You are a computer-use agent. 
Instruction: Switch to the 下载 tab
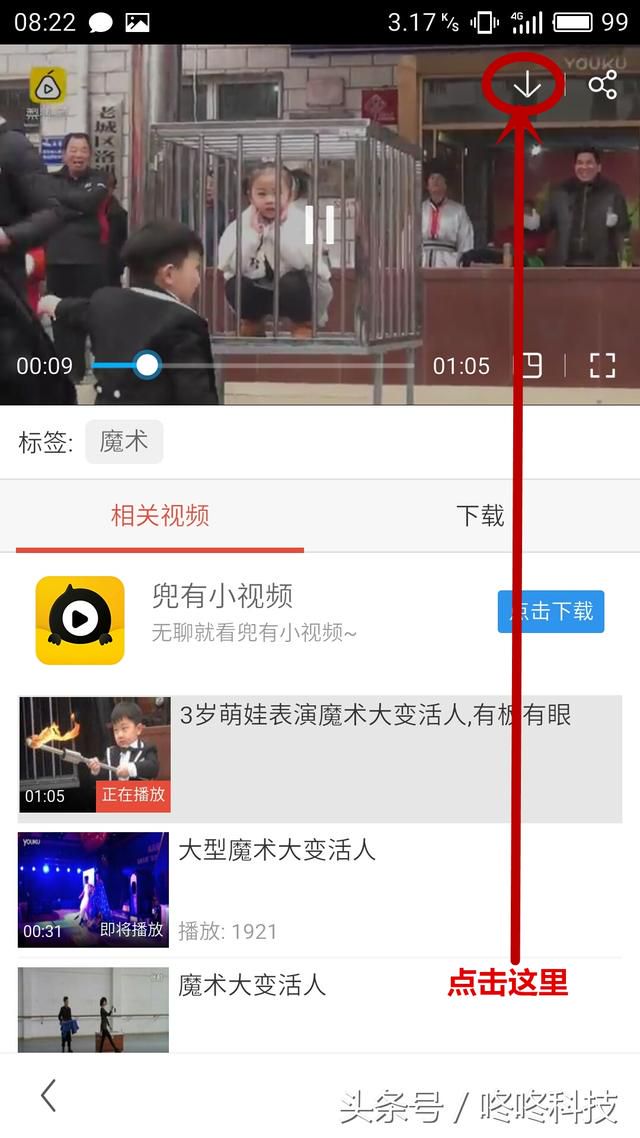480,516
